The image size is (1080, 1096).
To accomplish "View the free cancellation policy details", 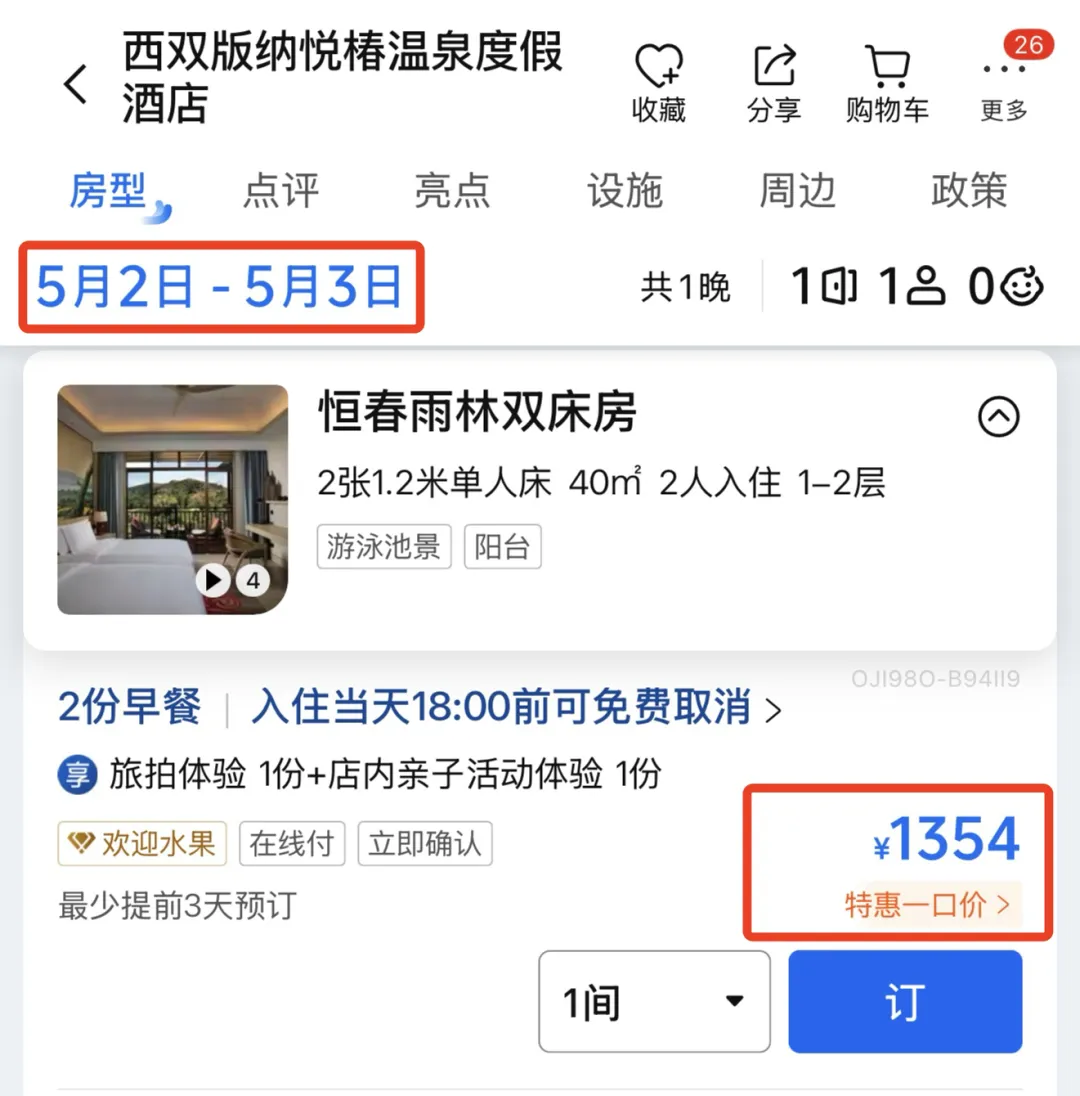I will click(515, 708).
